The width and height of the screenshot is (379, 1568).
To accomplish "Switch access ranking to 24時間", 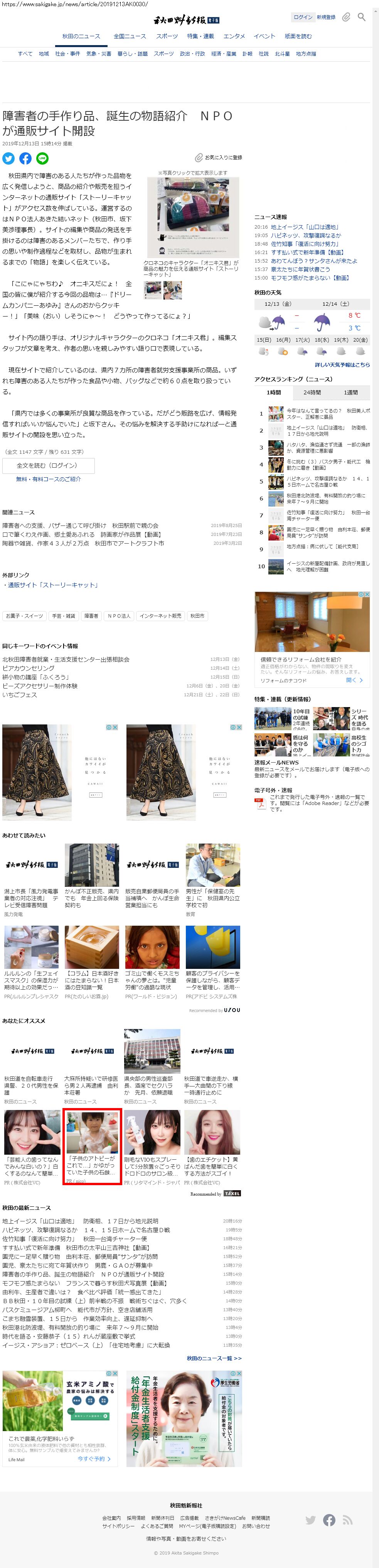I will tap(312, 392).
